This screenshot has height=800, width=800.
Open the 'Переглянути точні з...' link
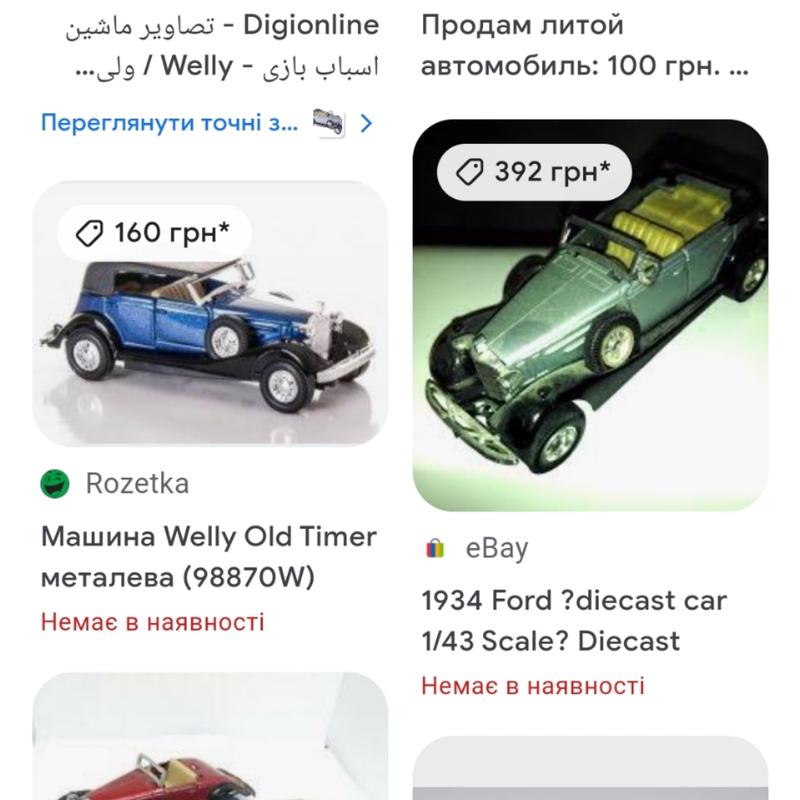coord(170,124)
